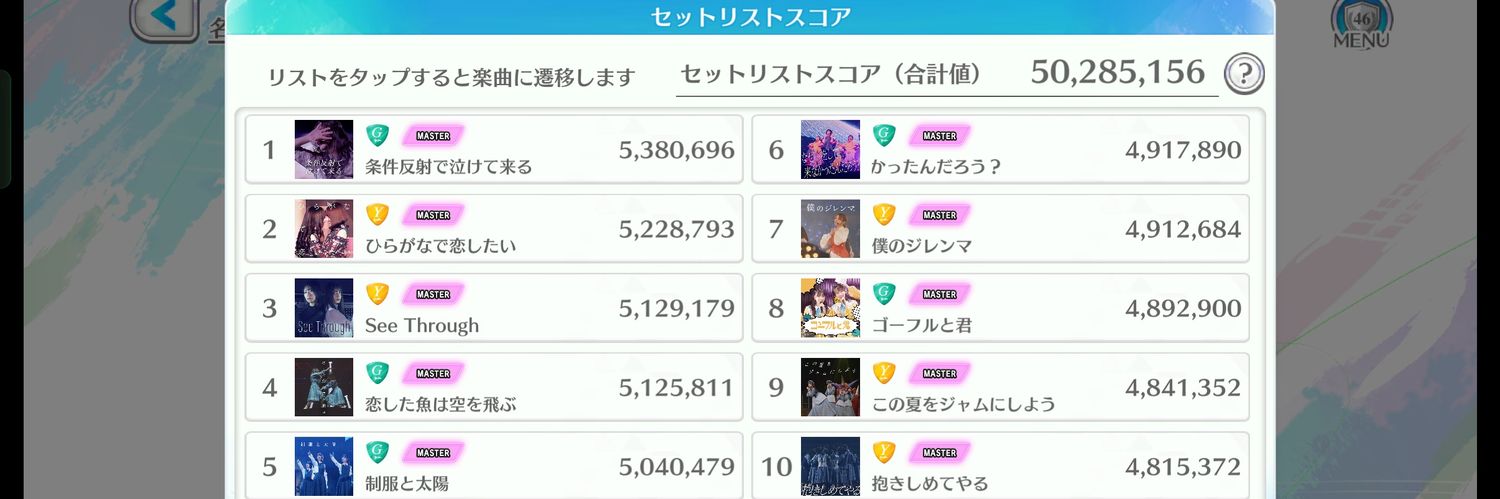Select この夏をジャムにしよう song
Image resolution: width=1500 pixels, height=499 pixels.
click(1000, 387)
